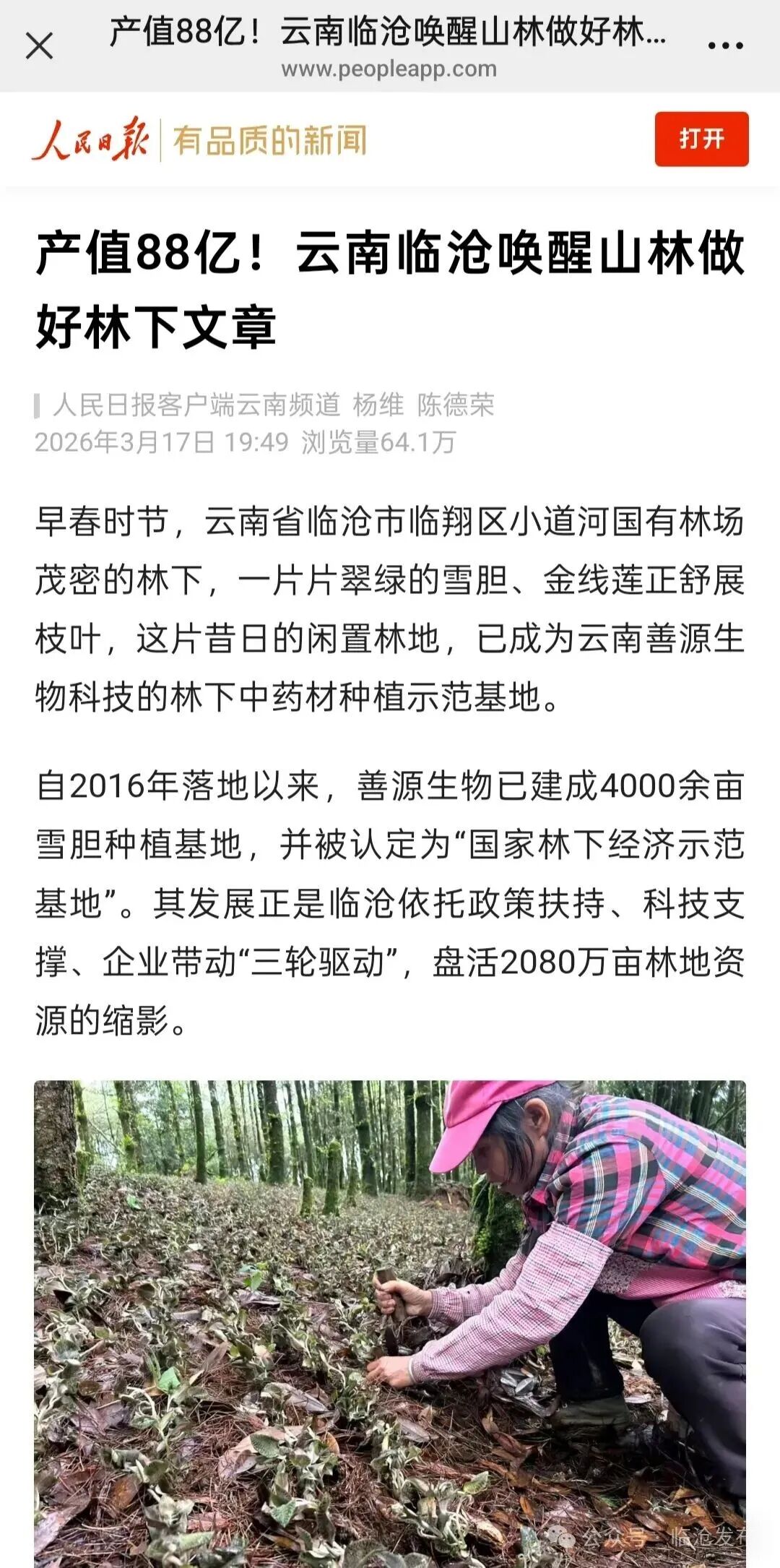The image size is (780, 1568).
Task: Open the three-dot overflow menu
Action: pos(724,46)
